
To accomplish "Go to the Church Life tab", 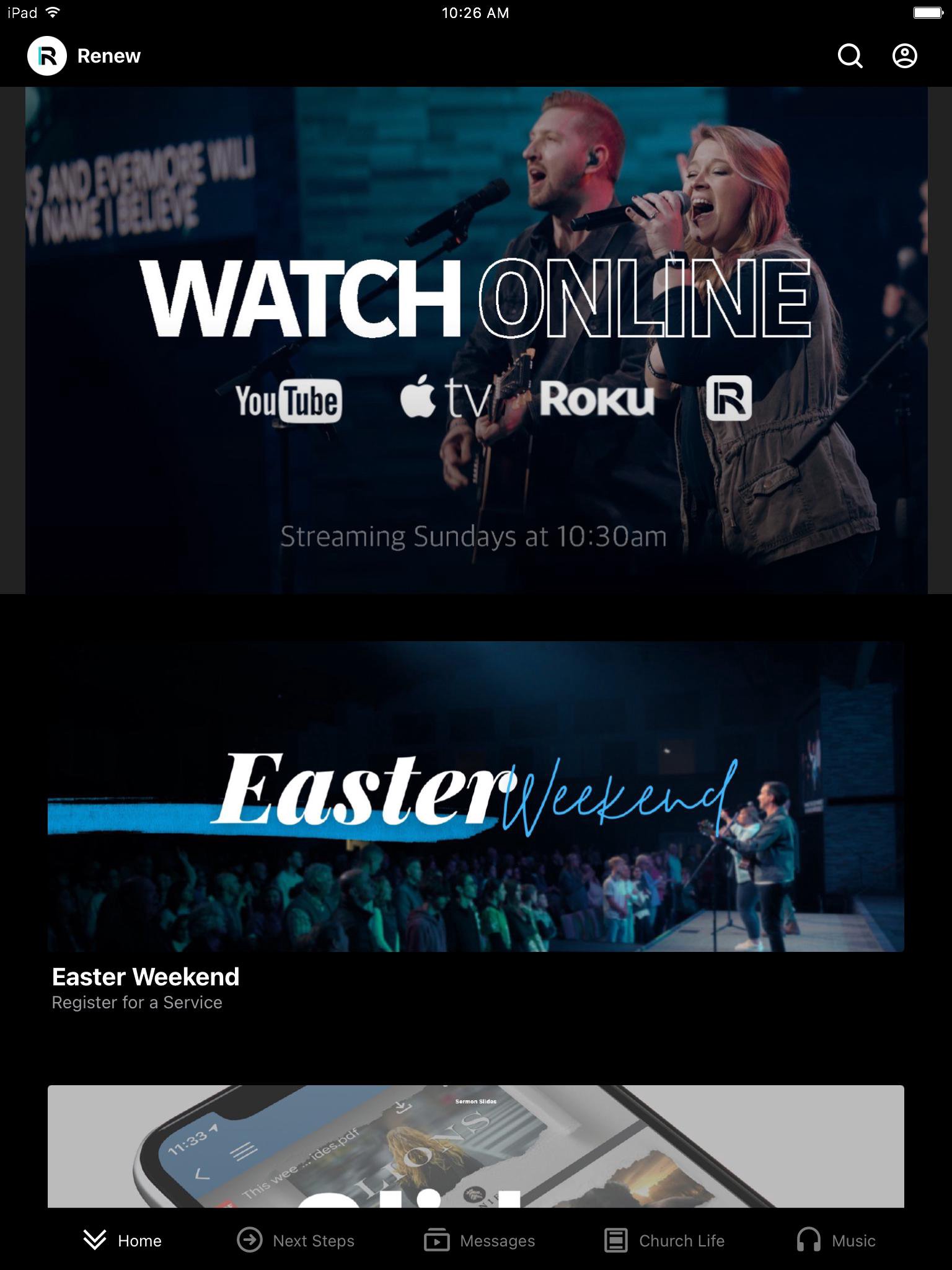I will click(x=664, y=1240).
